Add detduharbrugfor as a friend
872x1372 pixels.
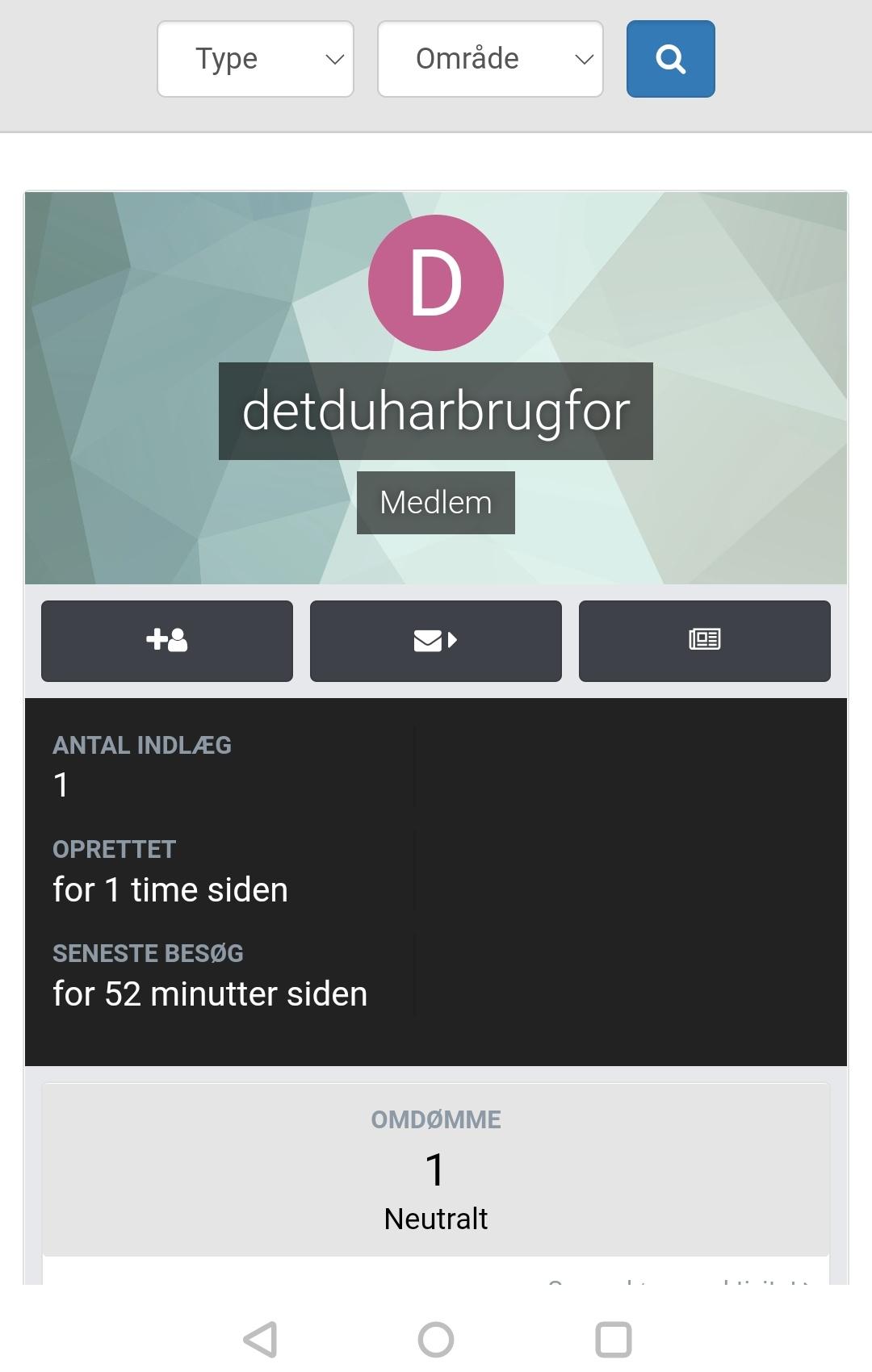coord(167,641)
